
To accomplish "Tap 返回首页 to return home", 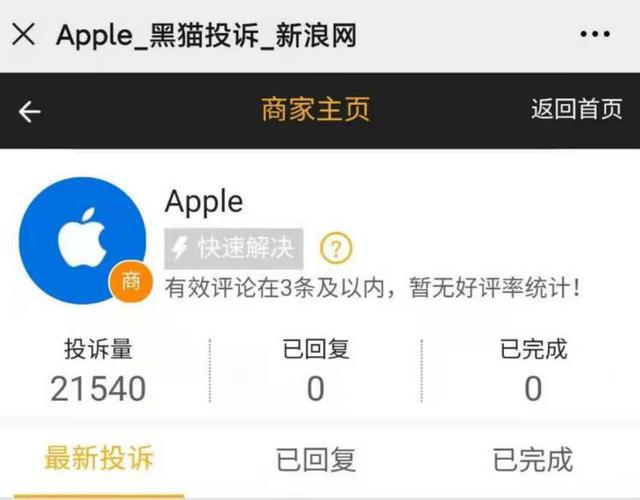I will tap(576, 109).
